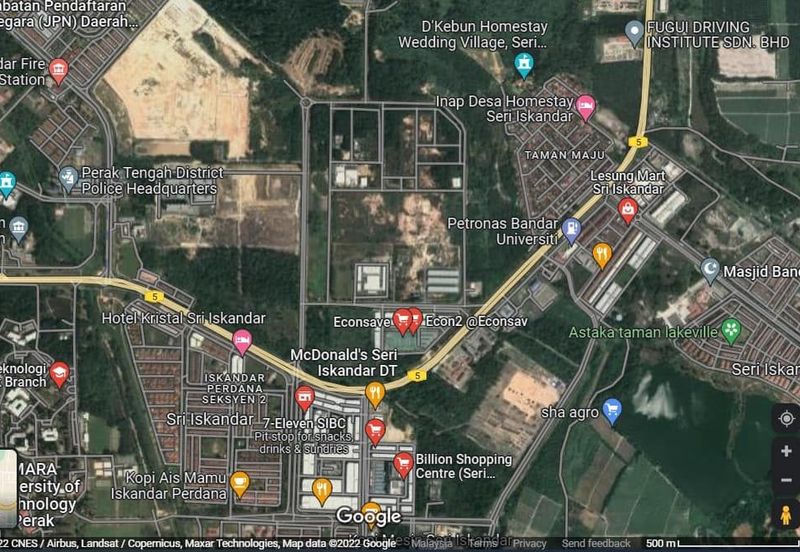Zoom out of the map
This screenshot has width=800, height=552.
click(x=786, y=479)
